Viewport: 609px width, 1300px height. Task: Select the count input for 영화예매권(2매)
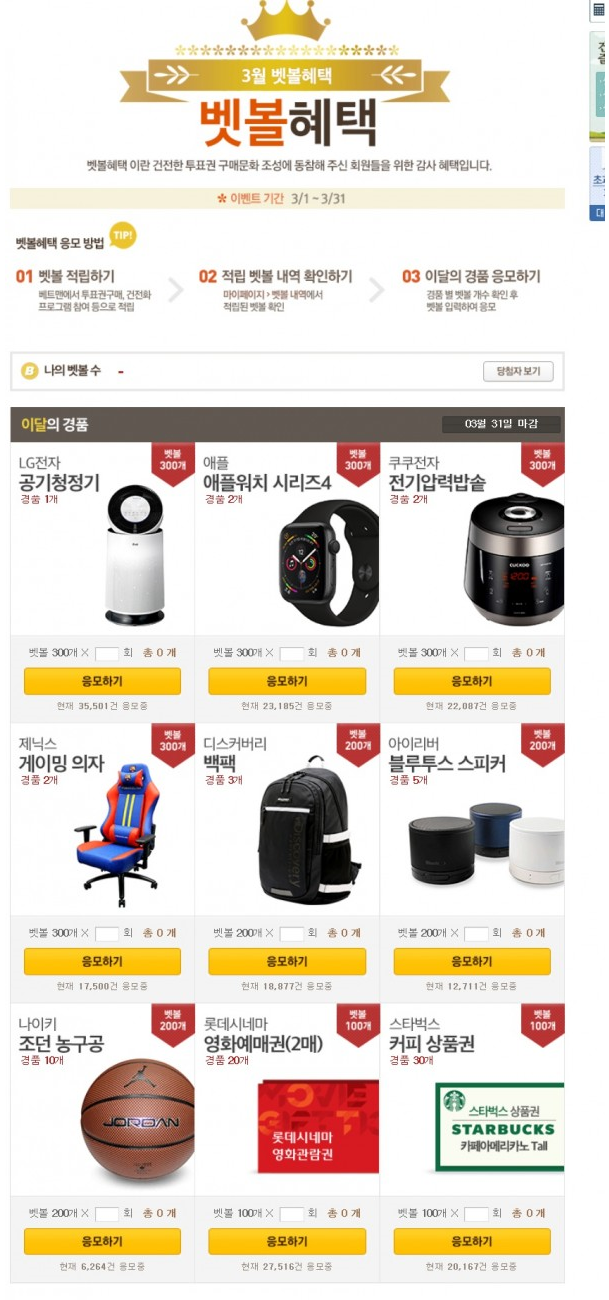point(292,1214)
